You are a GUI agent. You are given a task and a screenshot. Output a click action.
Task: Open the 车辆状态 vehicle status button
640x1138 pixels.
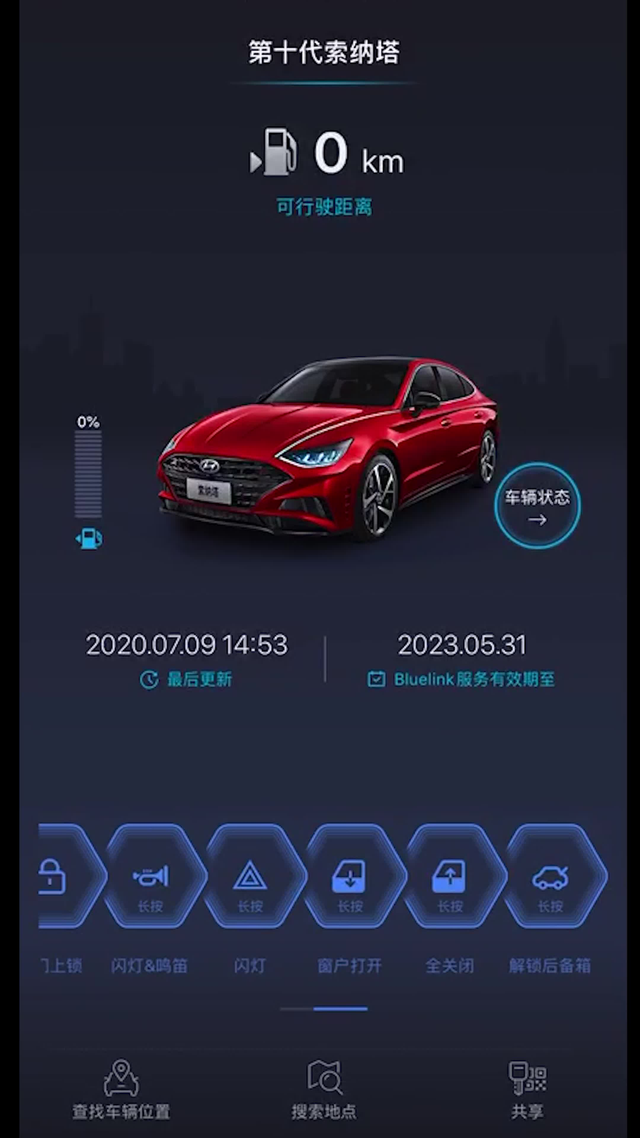(537, 507)
